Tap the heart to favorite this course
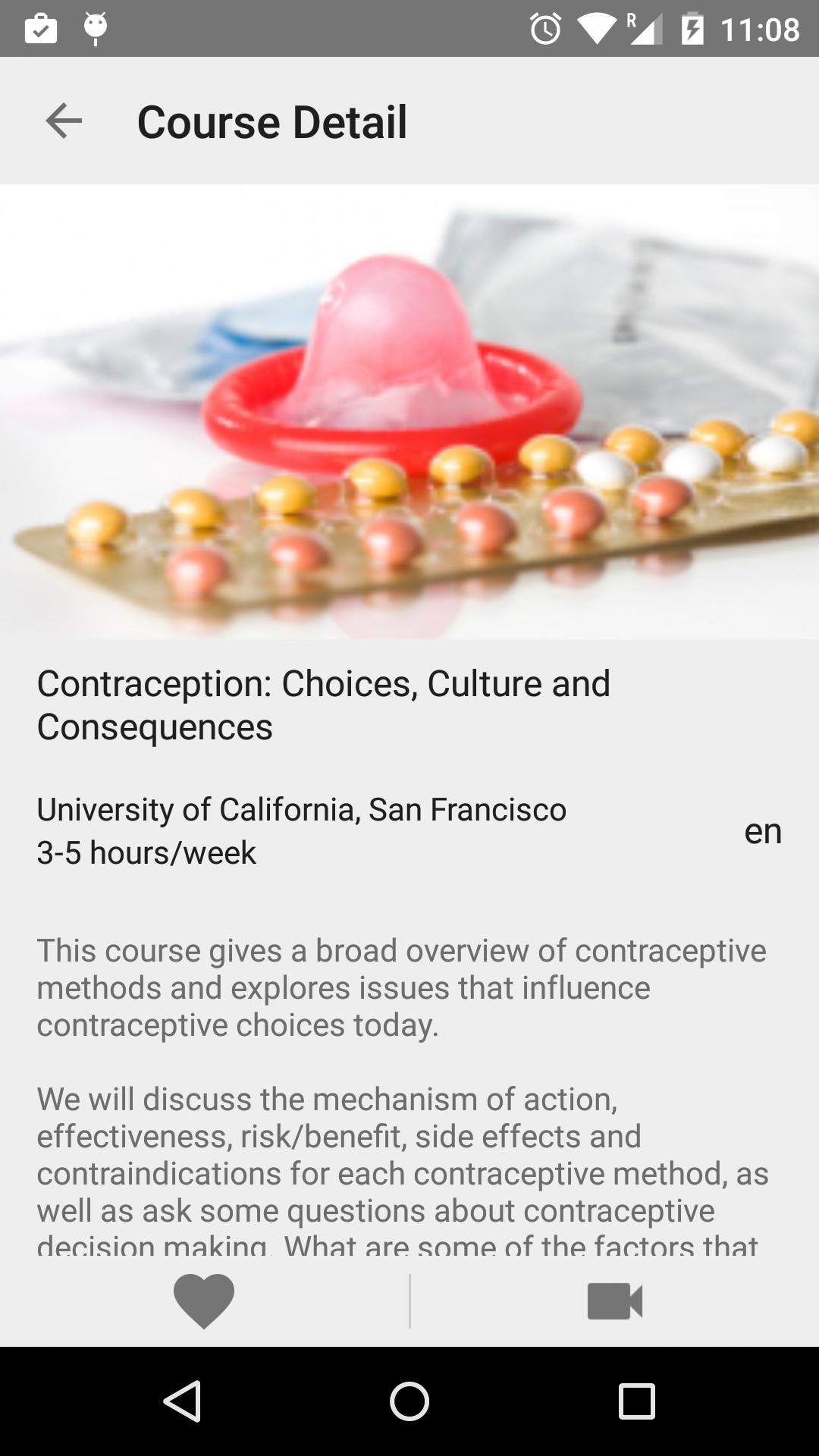 click(203, 1300)
